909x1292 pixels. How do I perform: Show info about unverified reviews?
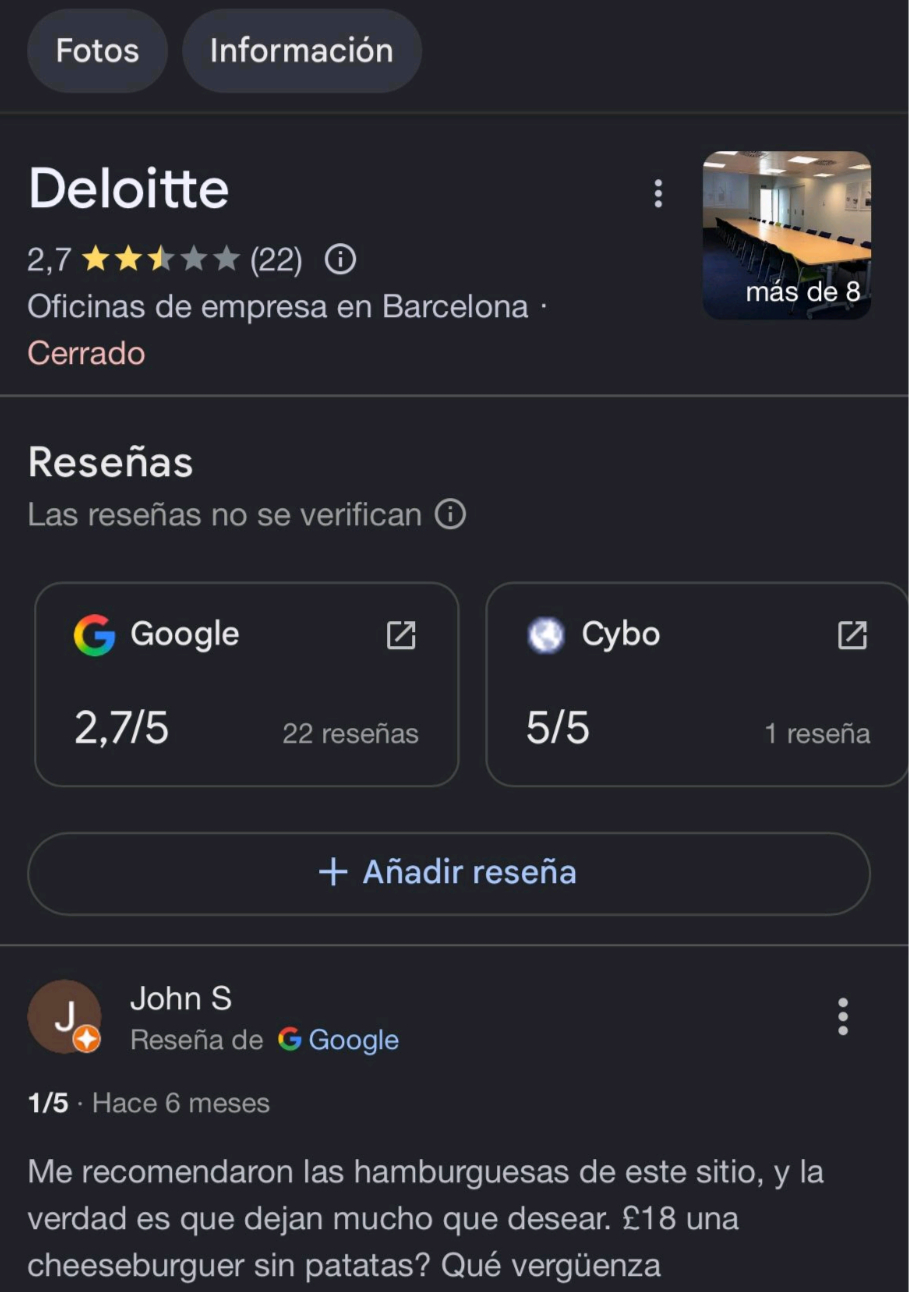click(x=450, y=515)
